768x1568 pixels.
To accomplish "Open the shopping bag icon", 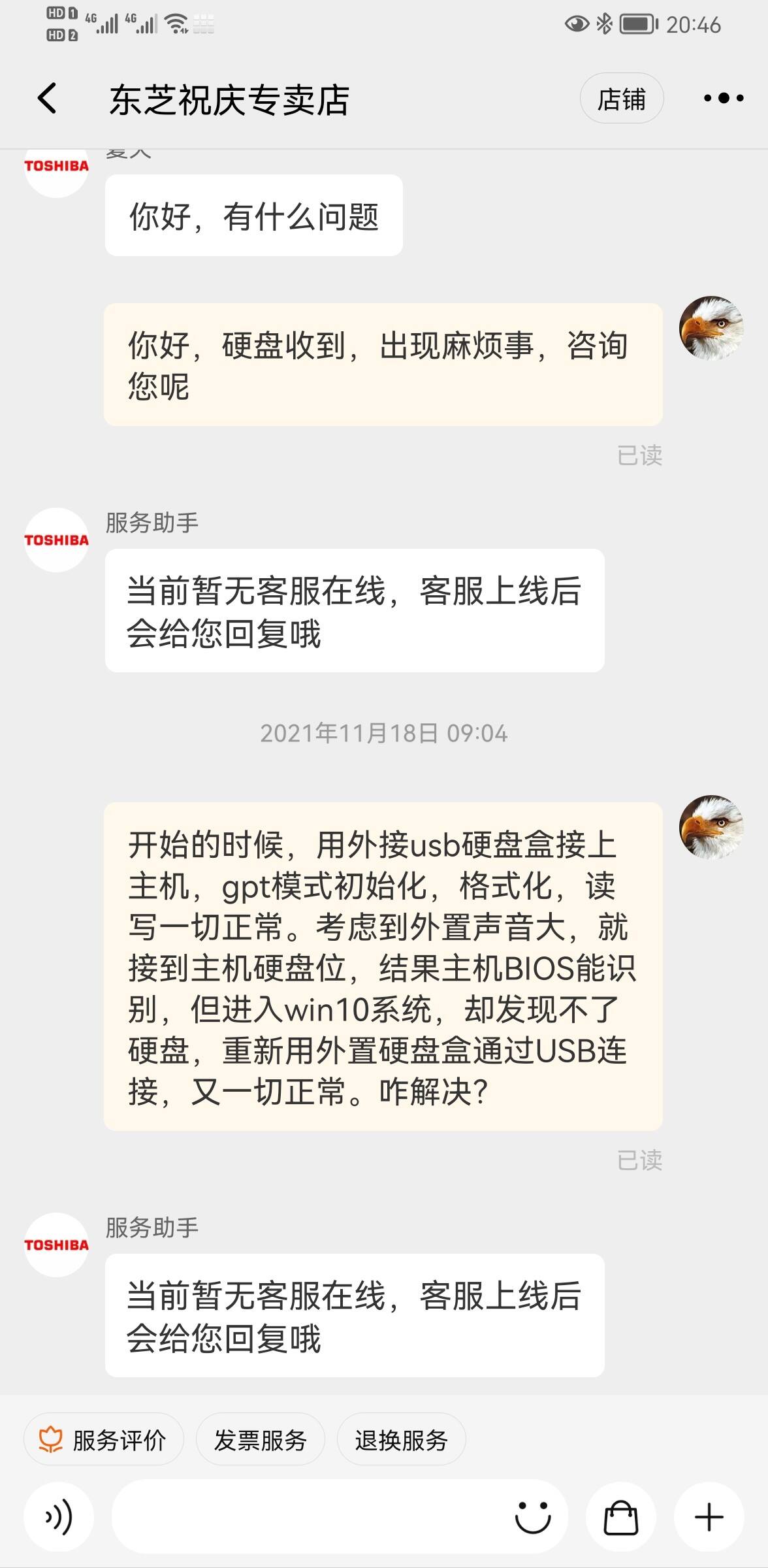I will (620, 1517).
